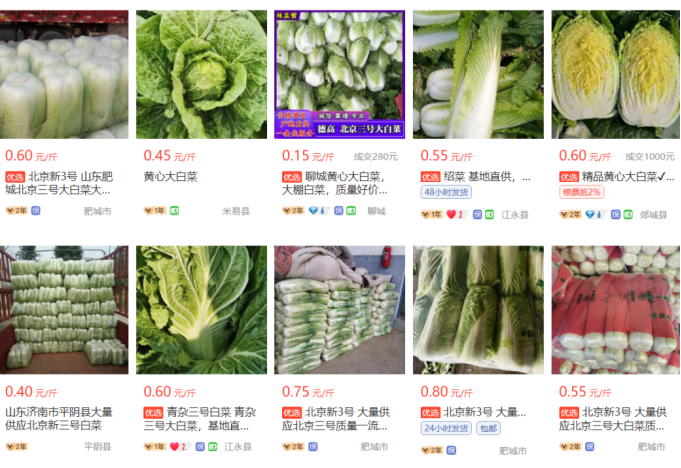The width and height of the screenshot is (681, 468).
Task: Open the 北京新3号 listing priced 0.75
Action: tap(338, 310)
